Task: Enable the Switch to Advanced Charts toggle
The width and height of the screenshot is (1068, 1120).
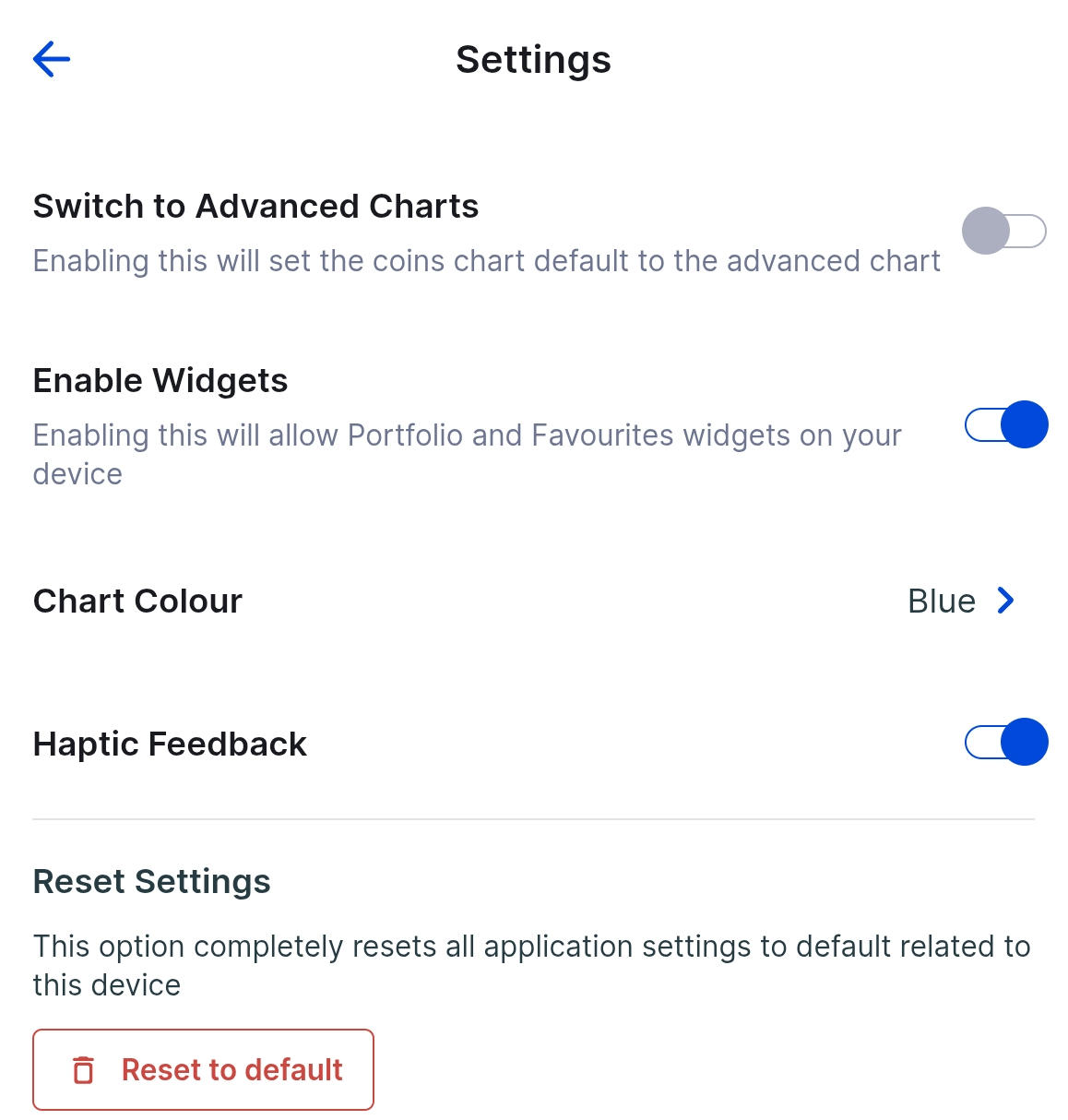Action: pos(1003,231)
